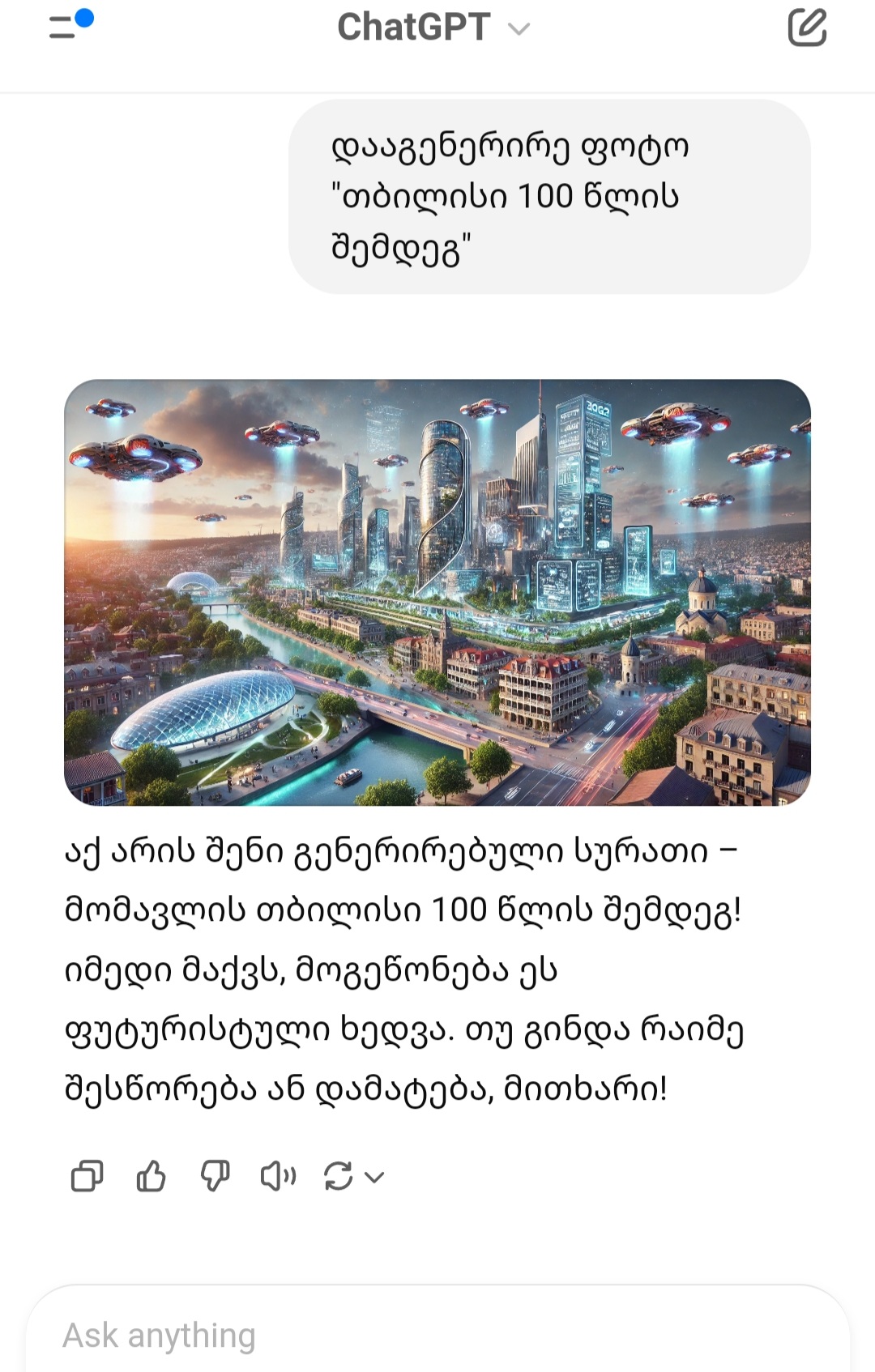Open the sidebar menu

66,27
